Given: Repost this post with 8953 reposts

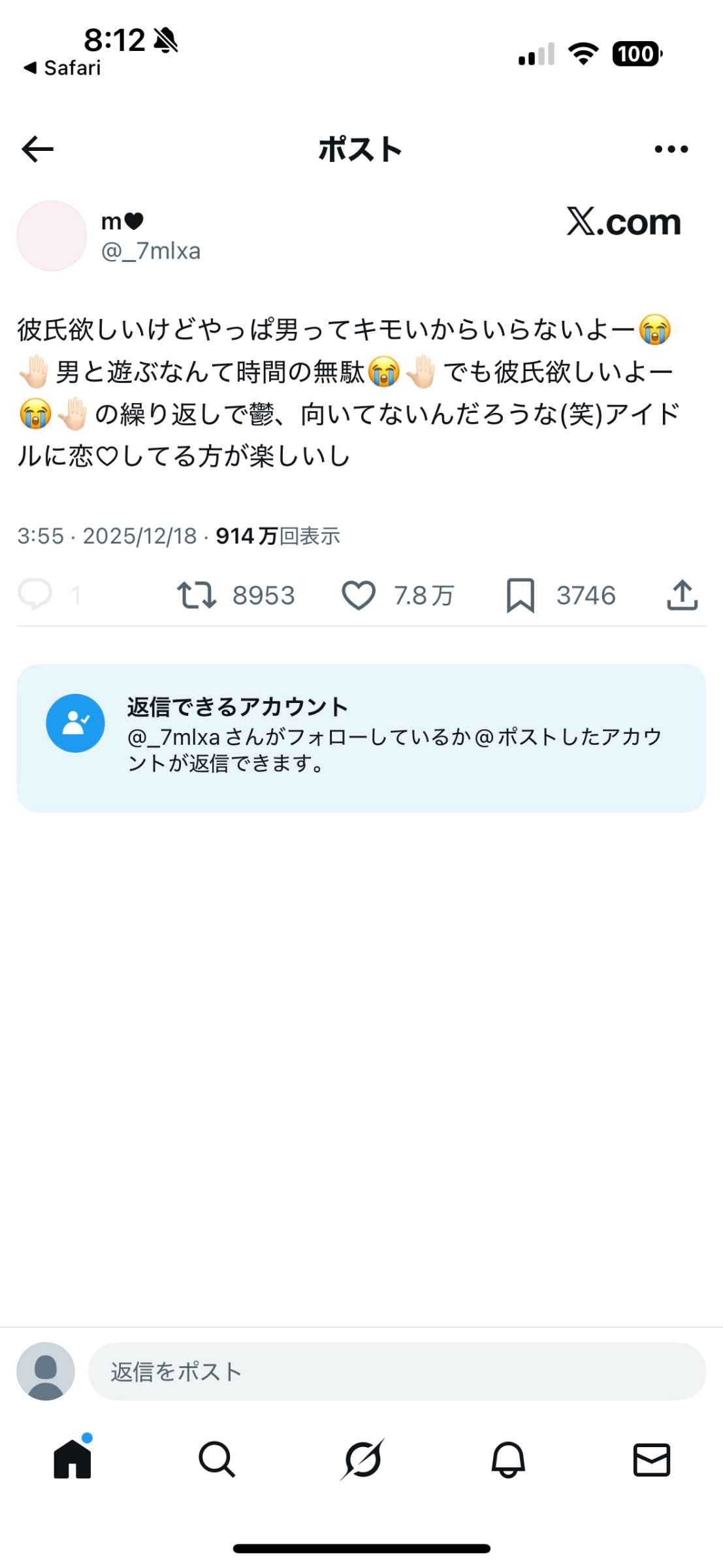Looking at the screenshot, I should (x=197, y=595).
